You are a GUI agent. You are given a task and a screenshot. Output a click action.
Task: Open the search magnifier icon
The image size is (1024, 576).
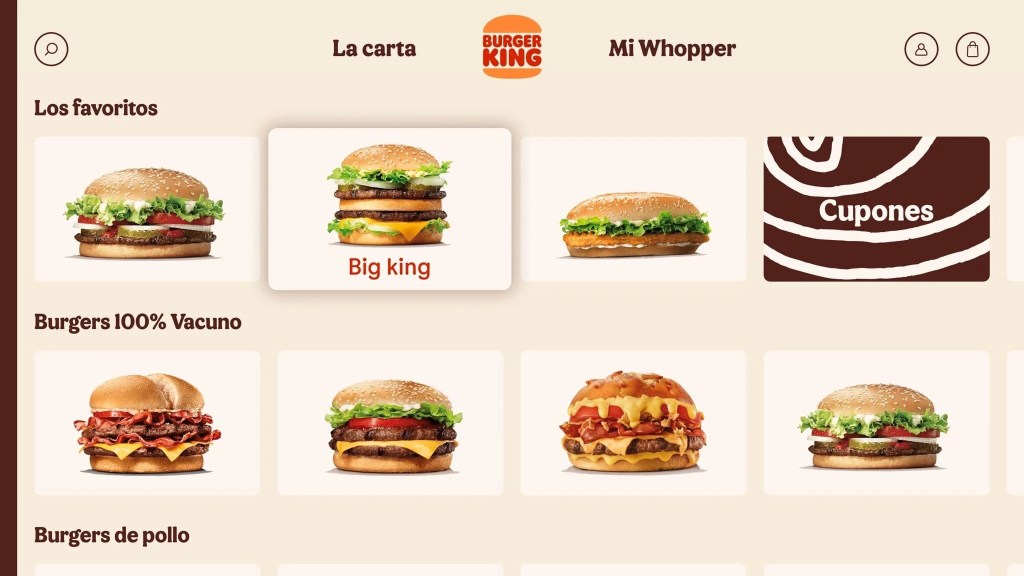[x=51, y=49]
